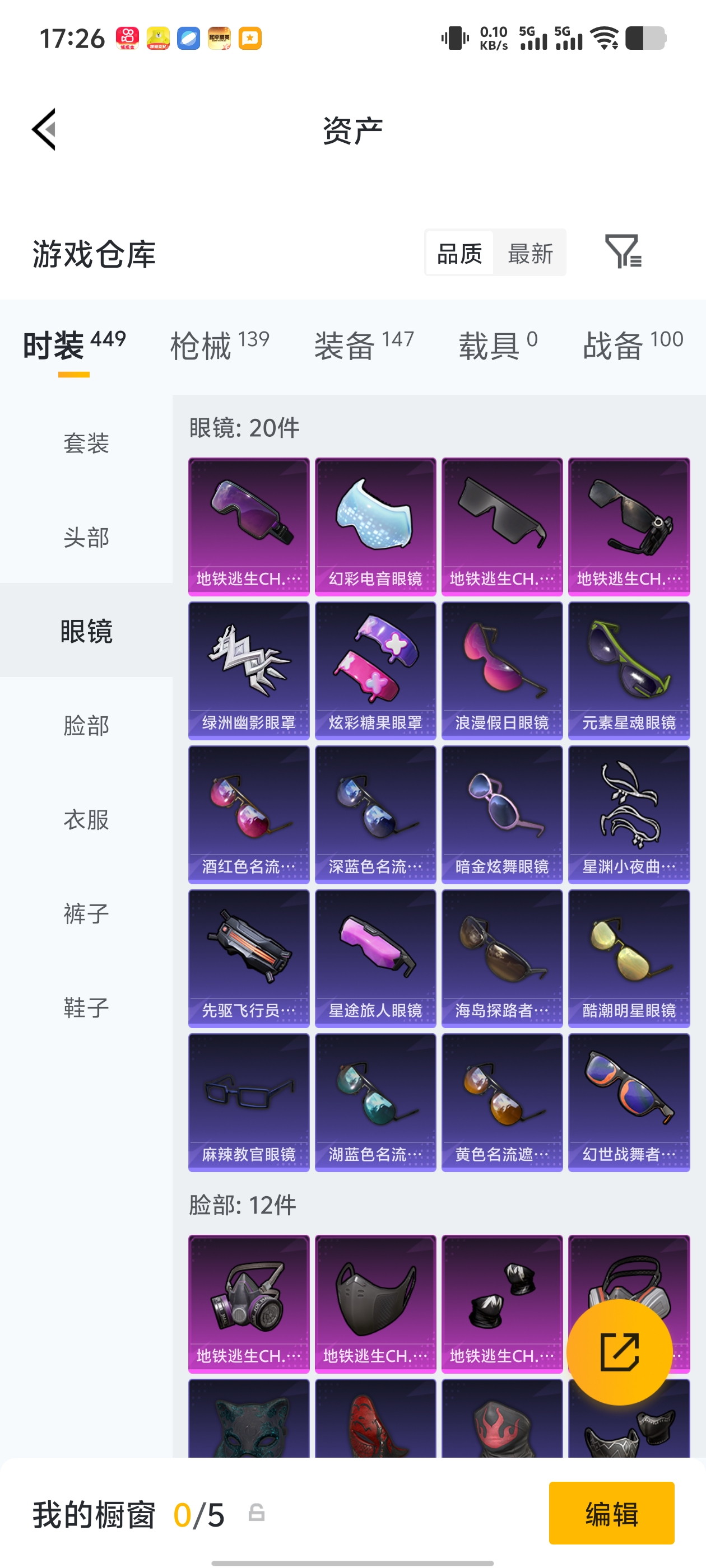Tap the yellow floating share button
706x1568 pixels.
pos(620,1352)
